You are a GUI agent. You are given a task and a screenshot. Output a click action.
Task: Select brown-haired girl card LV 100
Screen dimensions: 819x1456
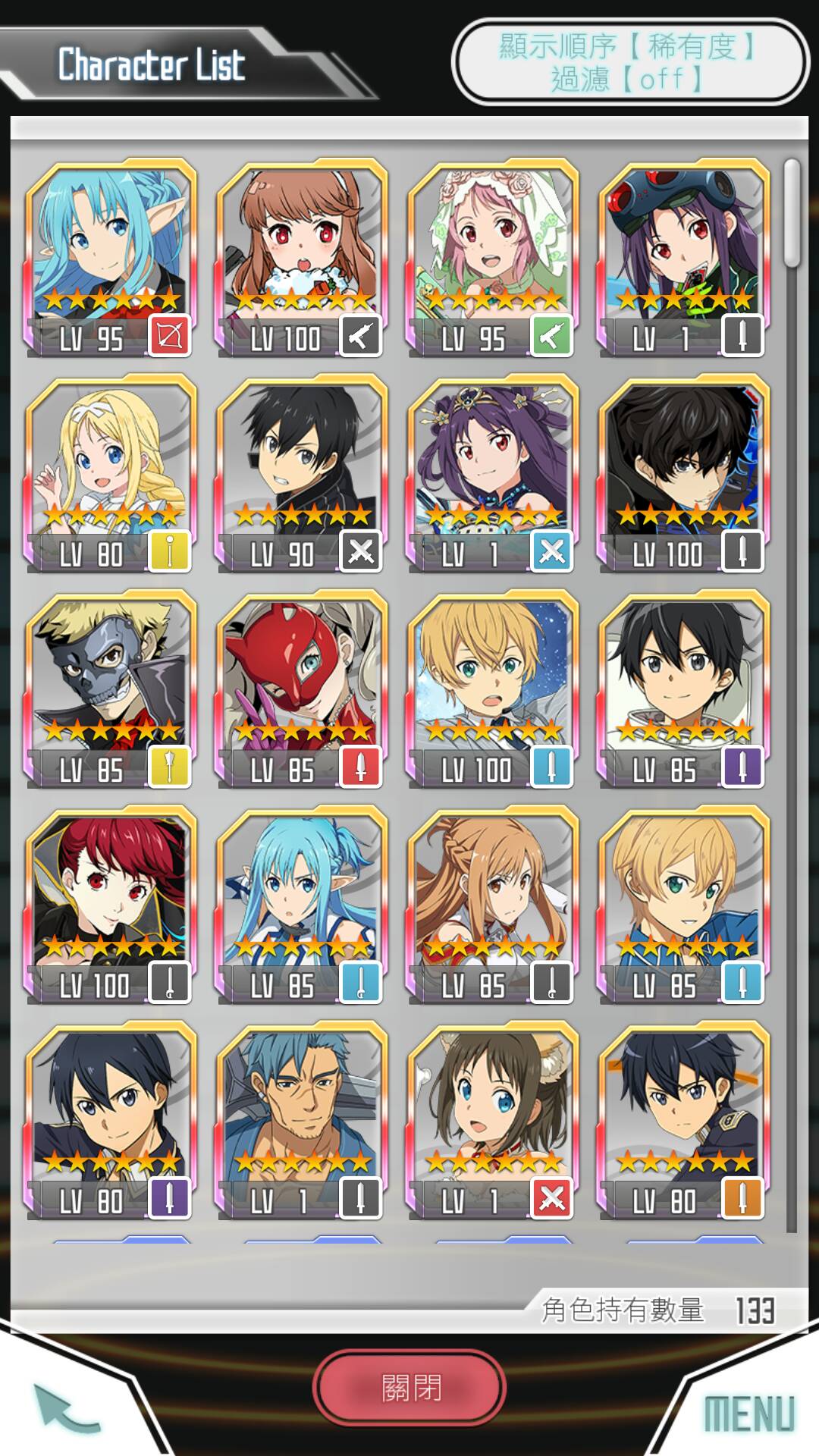coord(302,258)
